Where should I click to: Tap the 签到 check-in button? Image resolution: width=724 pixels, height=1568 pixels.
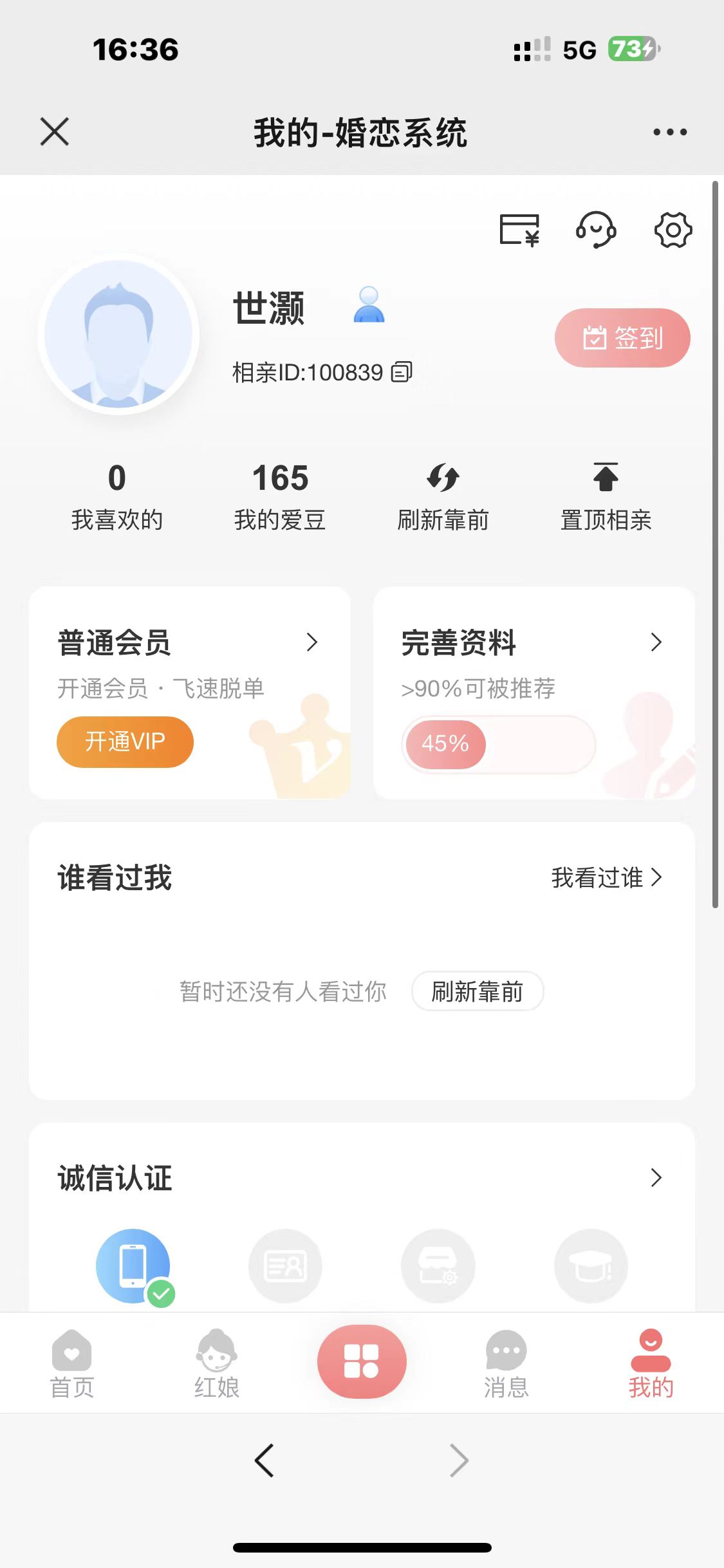(622, 338)
